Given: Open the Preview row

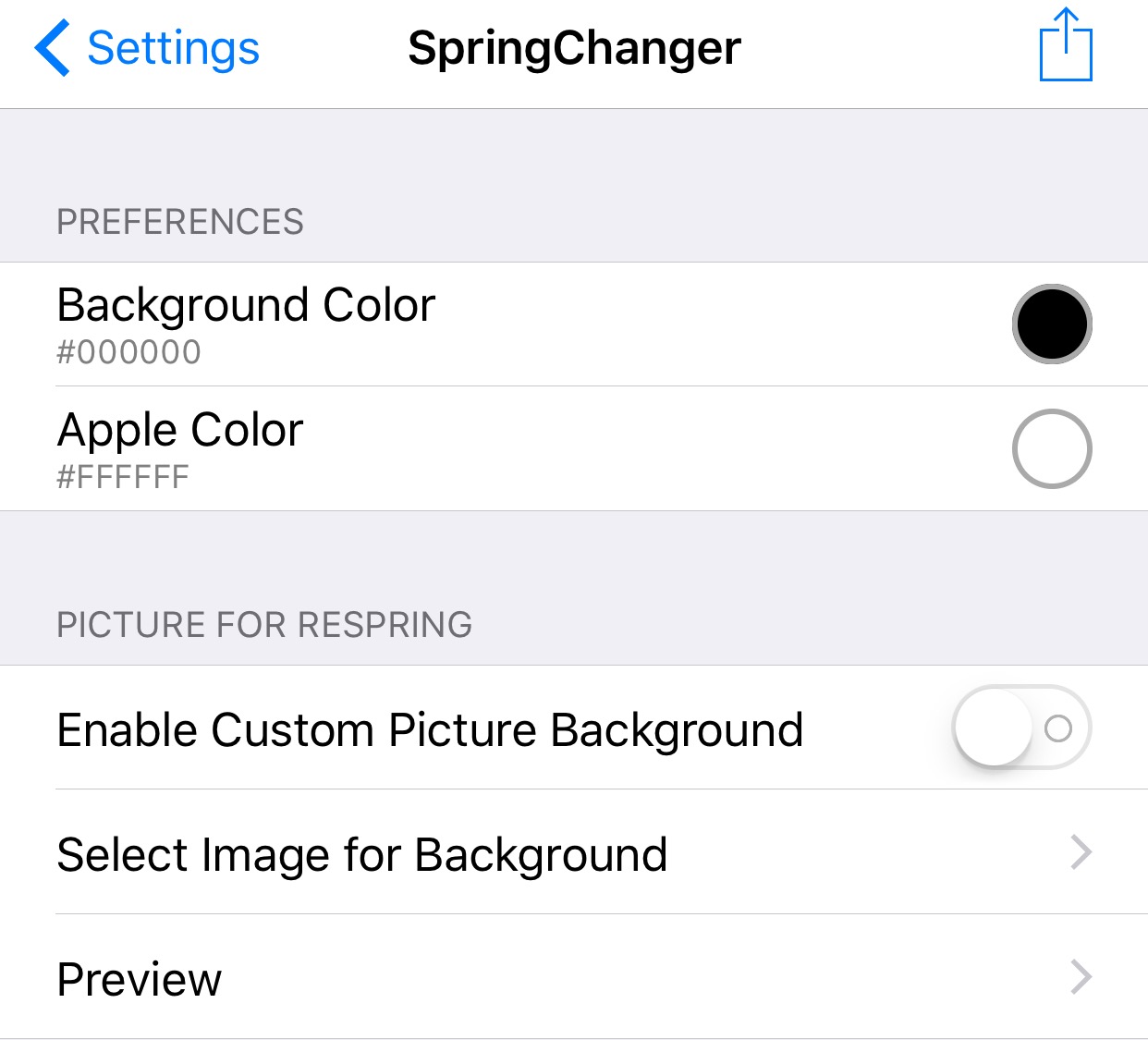Looking at the screenshot, I should coord(573,977).
